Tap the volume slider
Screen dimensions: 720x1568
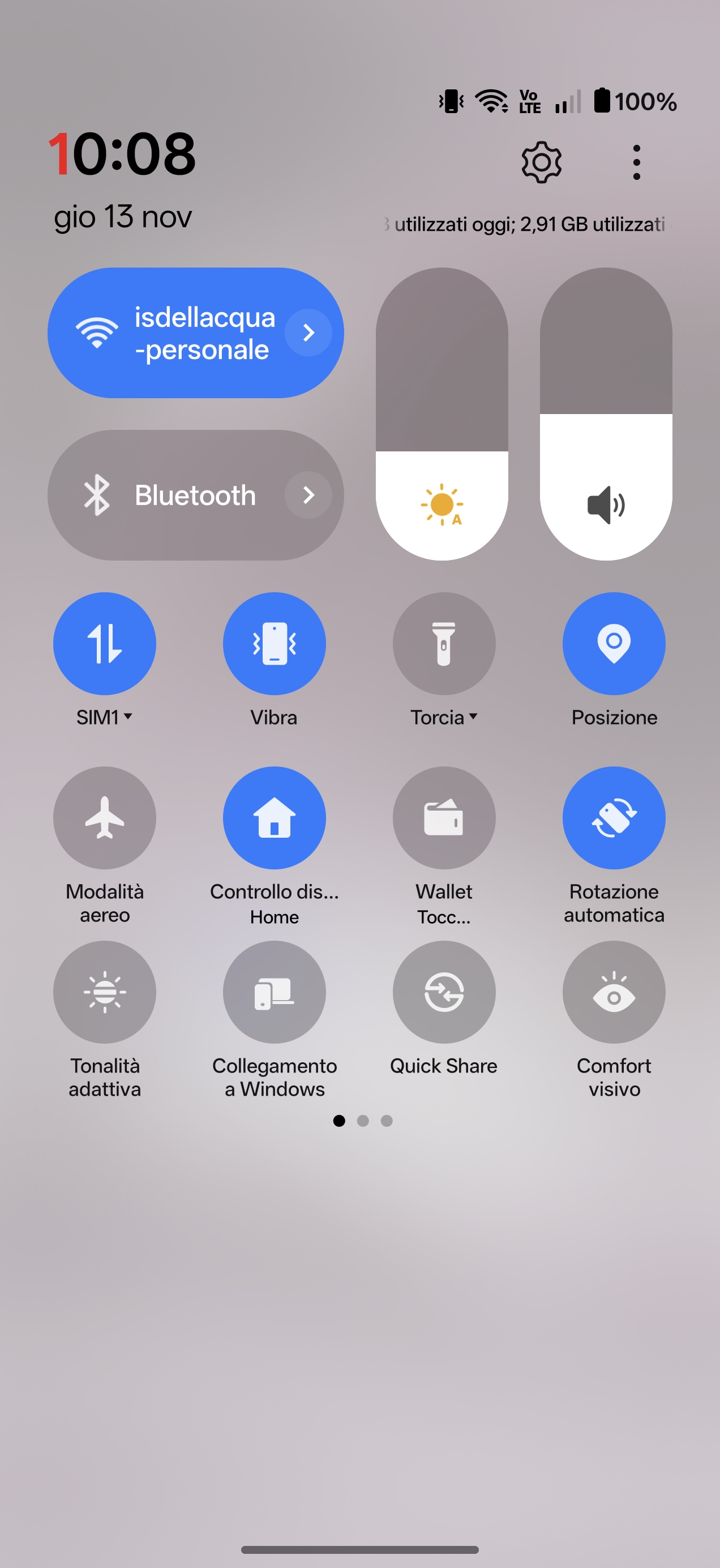pos(606,414)
